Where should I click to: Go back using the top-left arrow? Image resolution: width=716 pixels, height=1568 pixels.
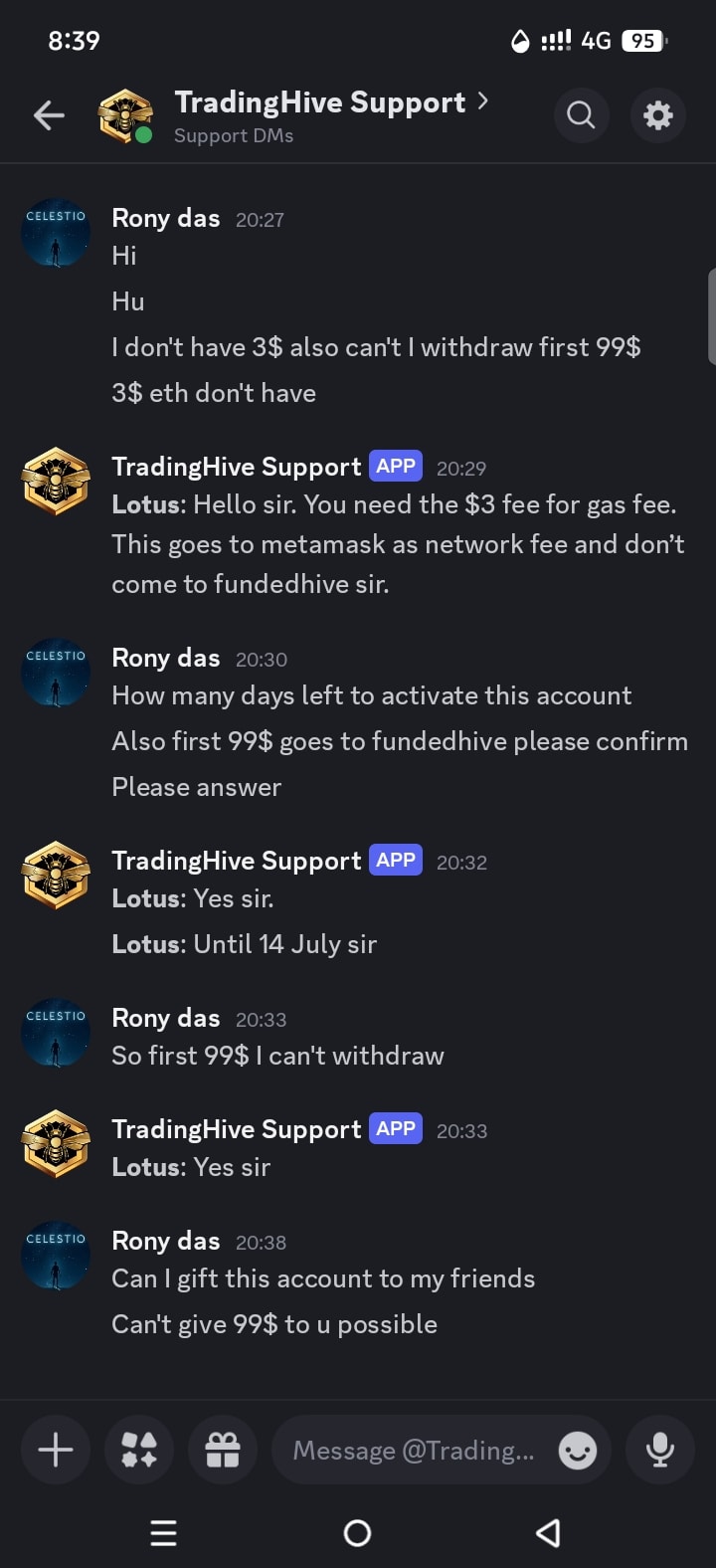point(49,115)
